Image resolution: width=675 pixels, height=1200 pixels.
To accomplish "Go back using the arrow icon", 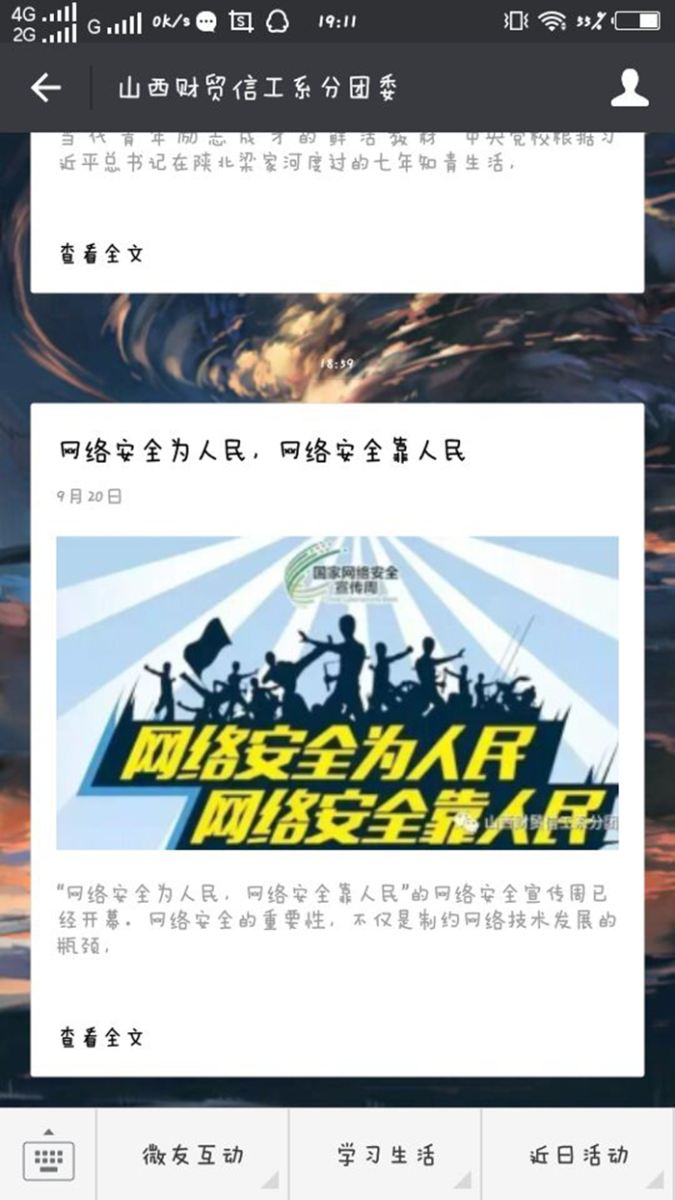I will point(46,88).
